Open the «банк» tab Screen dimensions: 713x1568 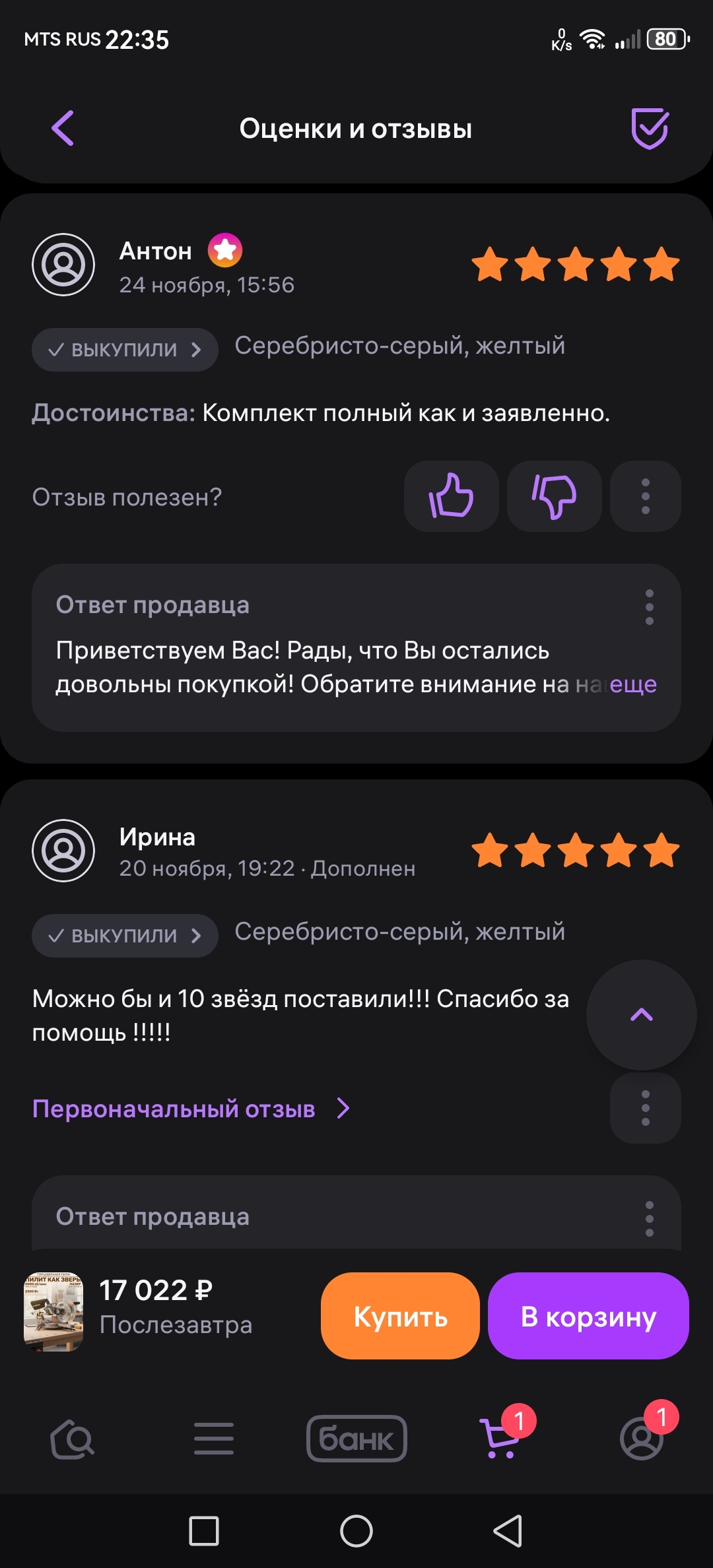tap(356, 1439)
